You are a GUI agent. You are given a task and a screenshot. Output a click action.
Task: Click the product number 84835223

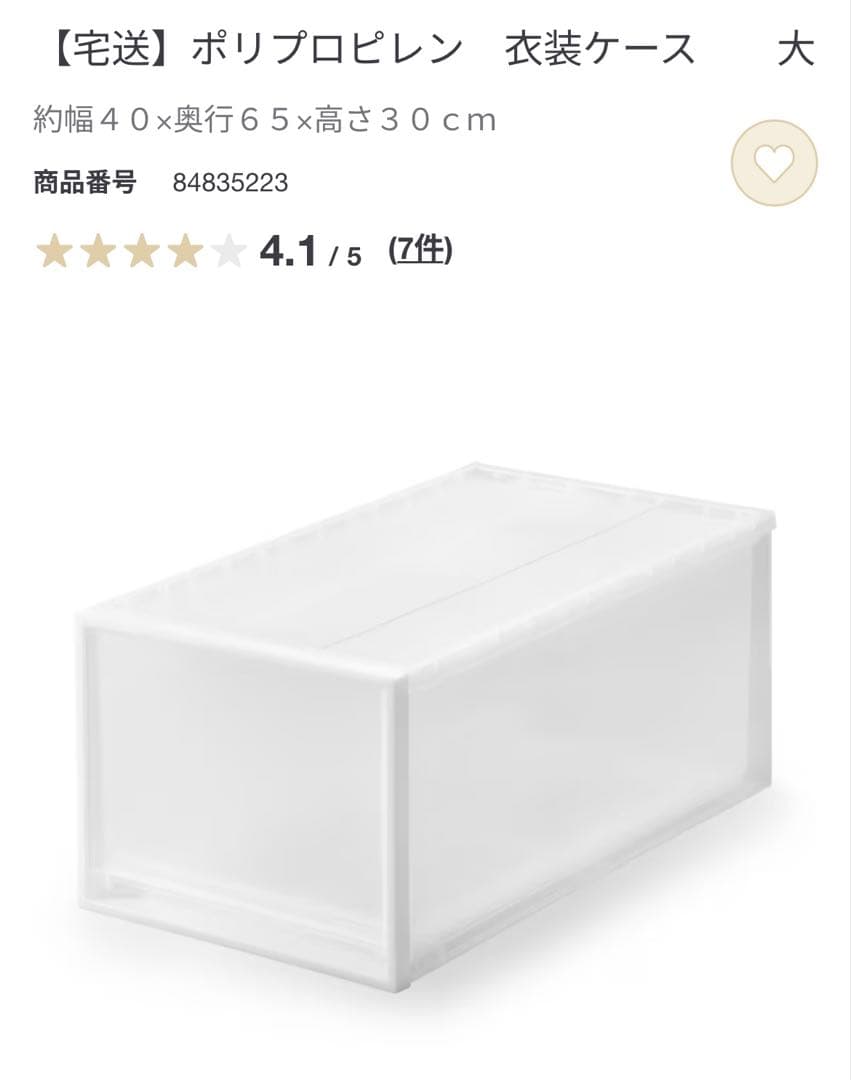tap(232, 183)
